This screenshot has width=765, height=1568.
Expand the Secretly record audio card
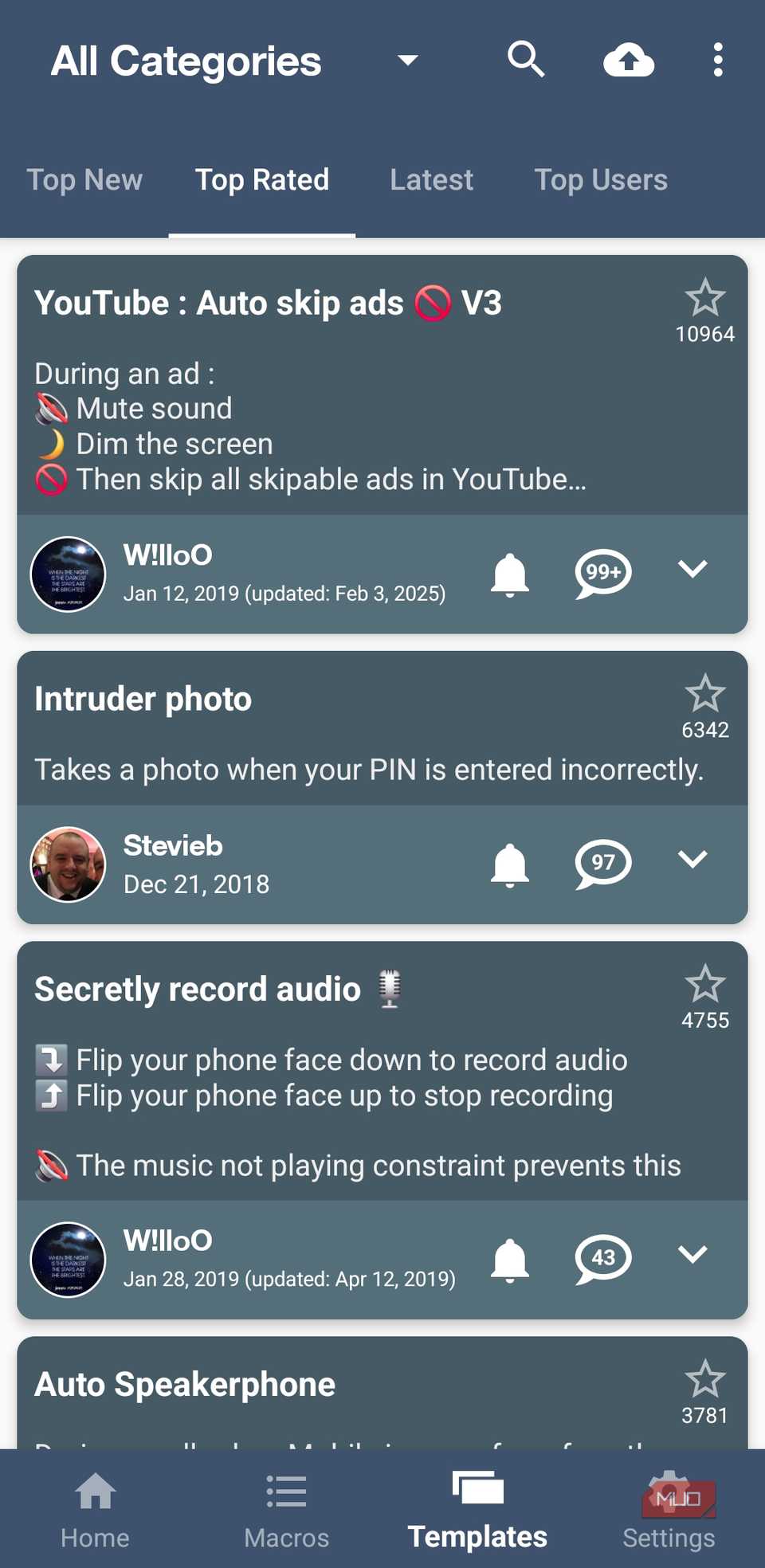point(692,1253)
